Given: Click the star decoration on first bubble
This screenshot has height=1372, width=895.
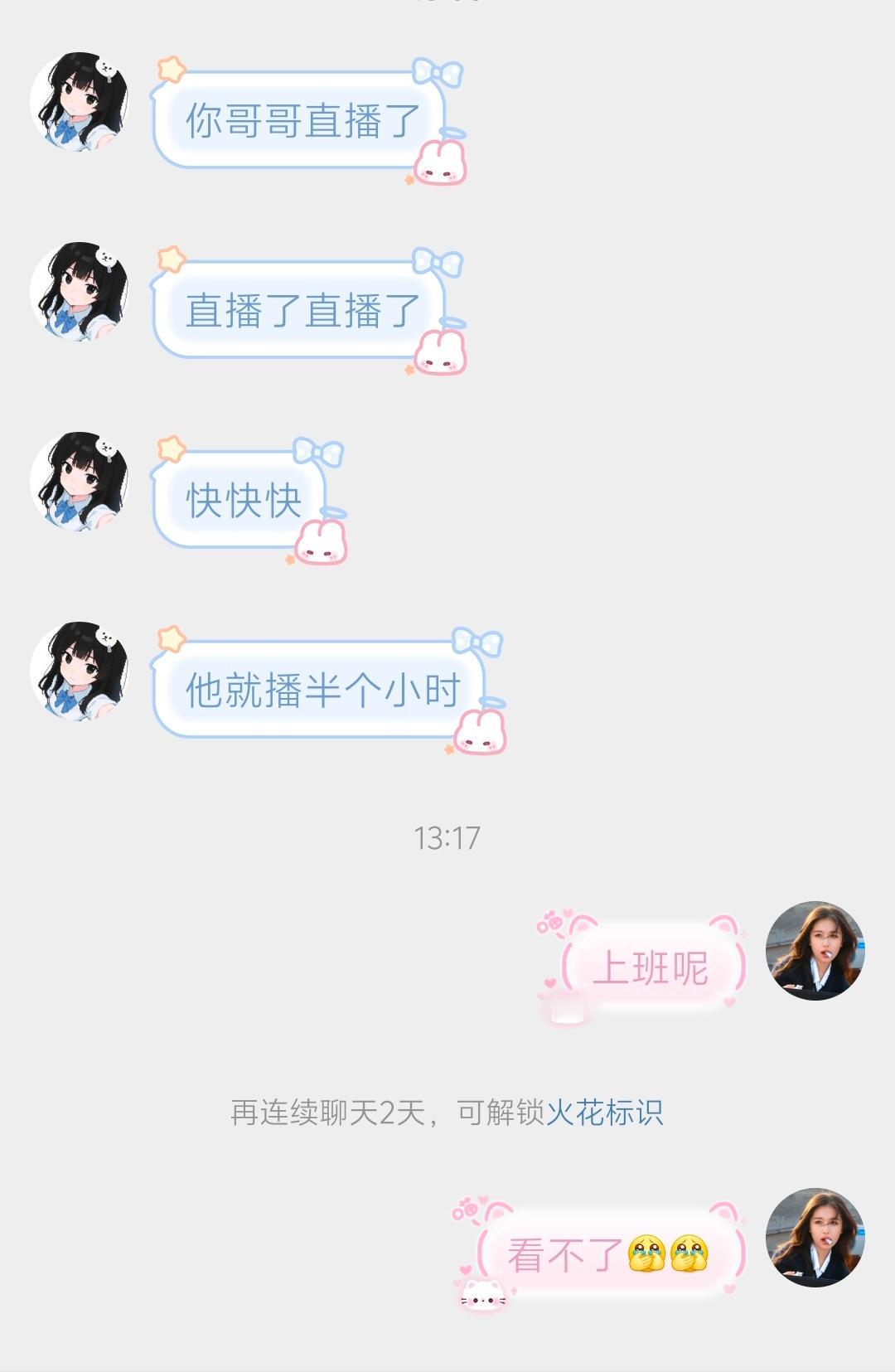Looking at the screenshot, I should click(x=169, y=70).
